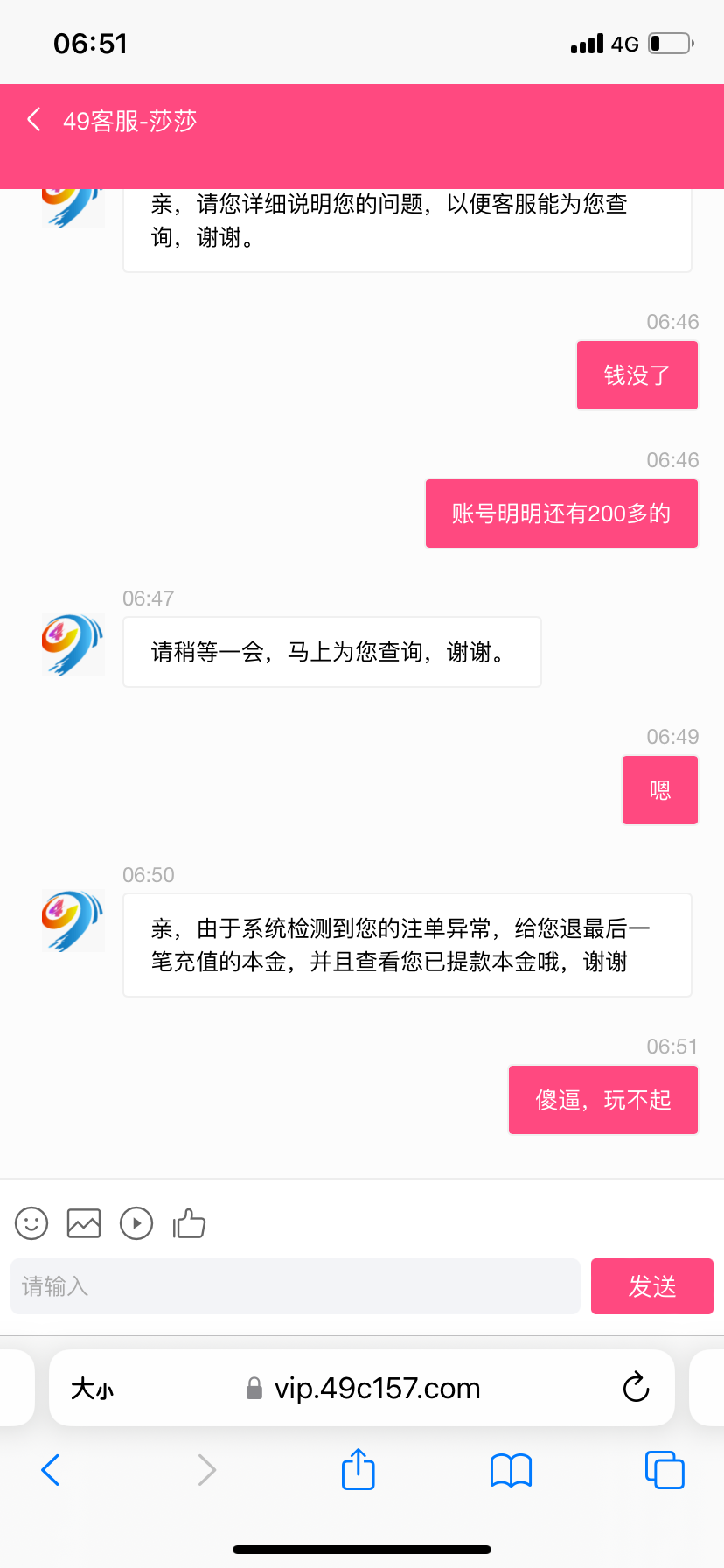724x1568 pixels.
Task: Send the message with 发送
Action: coord(652,1286)
